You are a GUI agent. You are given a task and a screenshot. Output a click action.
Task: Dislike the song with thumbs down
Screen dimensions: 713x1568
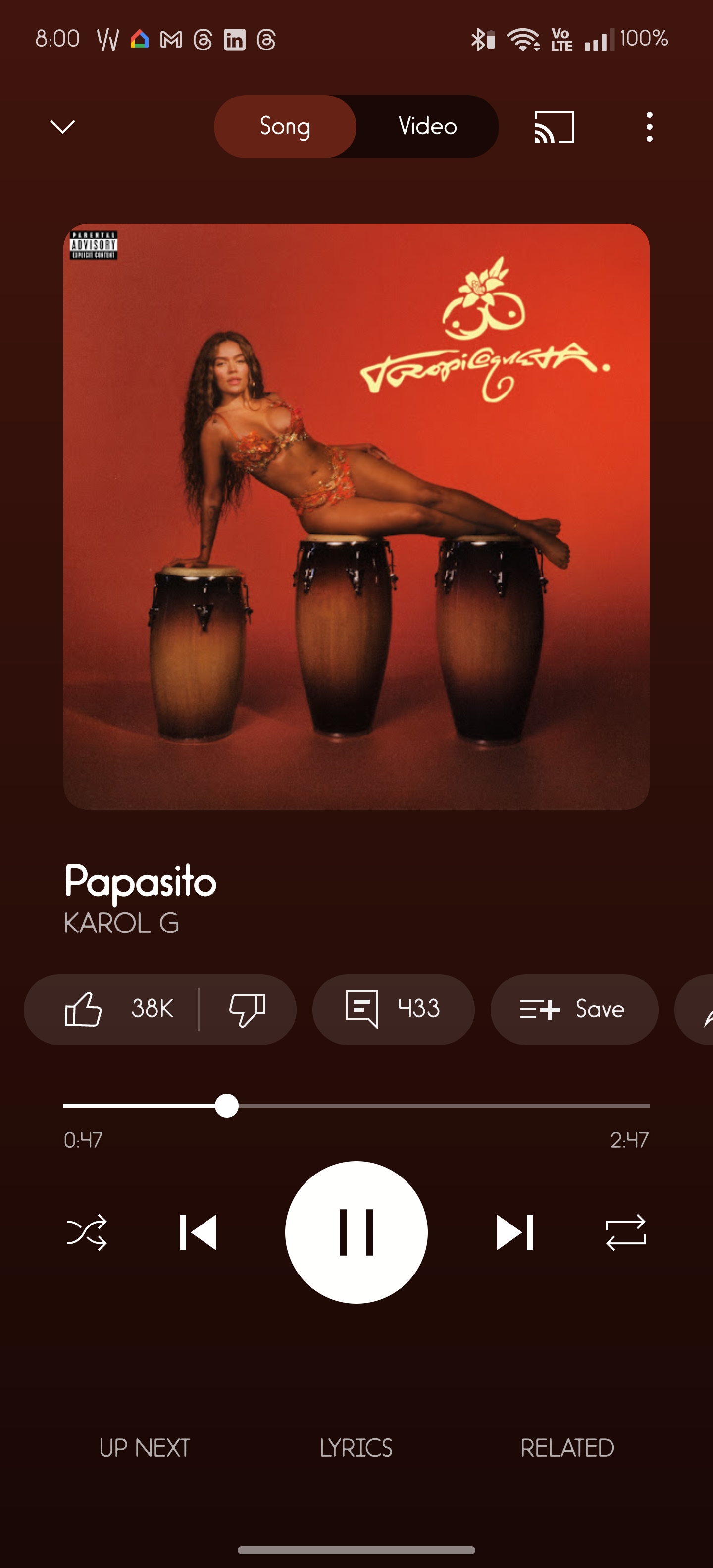click(247, 1009)
